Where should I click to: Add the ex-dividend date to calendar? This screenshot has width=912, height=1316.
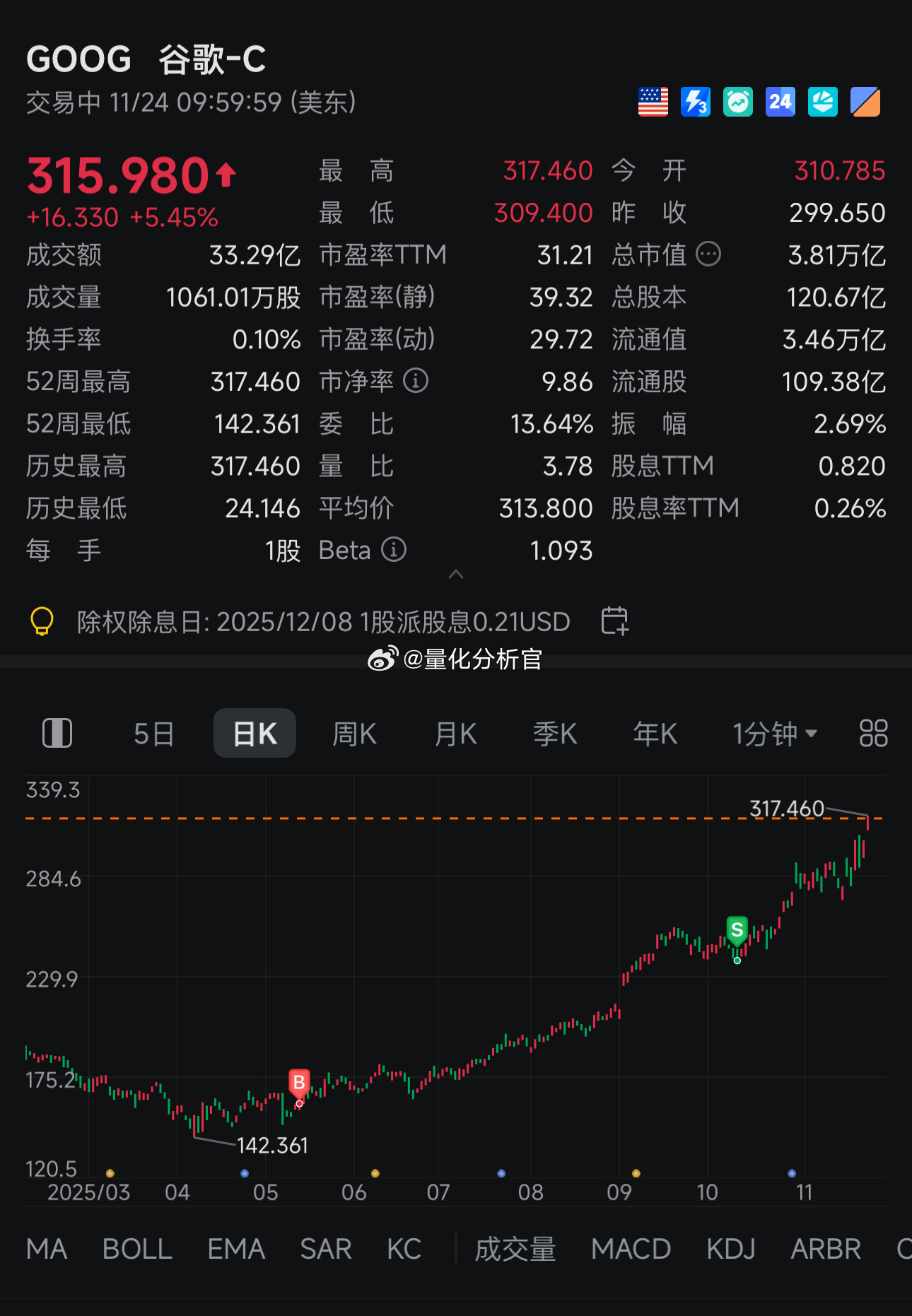click(614, 621)
